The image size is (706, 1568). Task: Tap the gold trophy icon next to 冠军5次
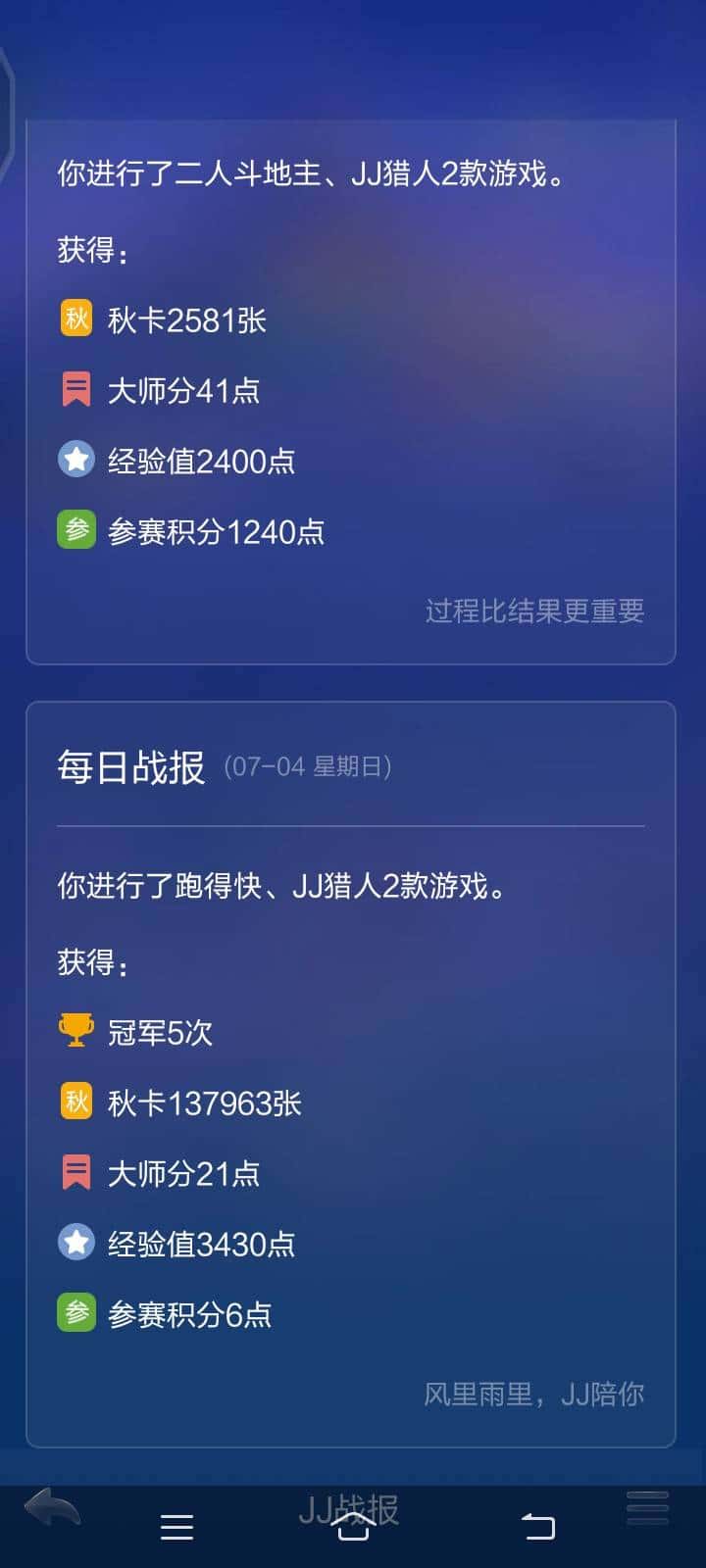[x=76, y=1030]
